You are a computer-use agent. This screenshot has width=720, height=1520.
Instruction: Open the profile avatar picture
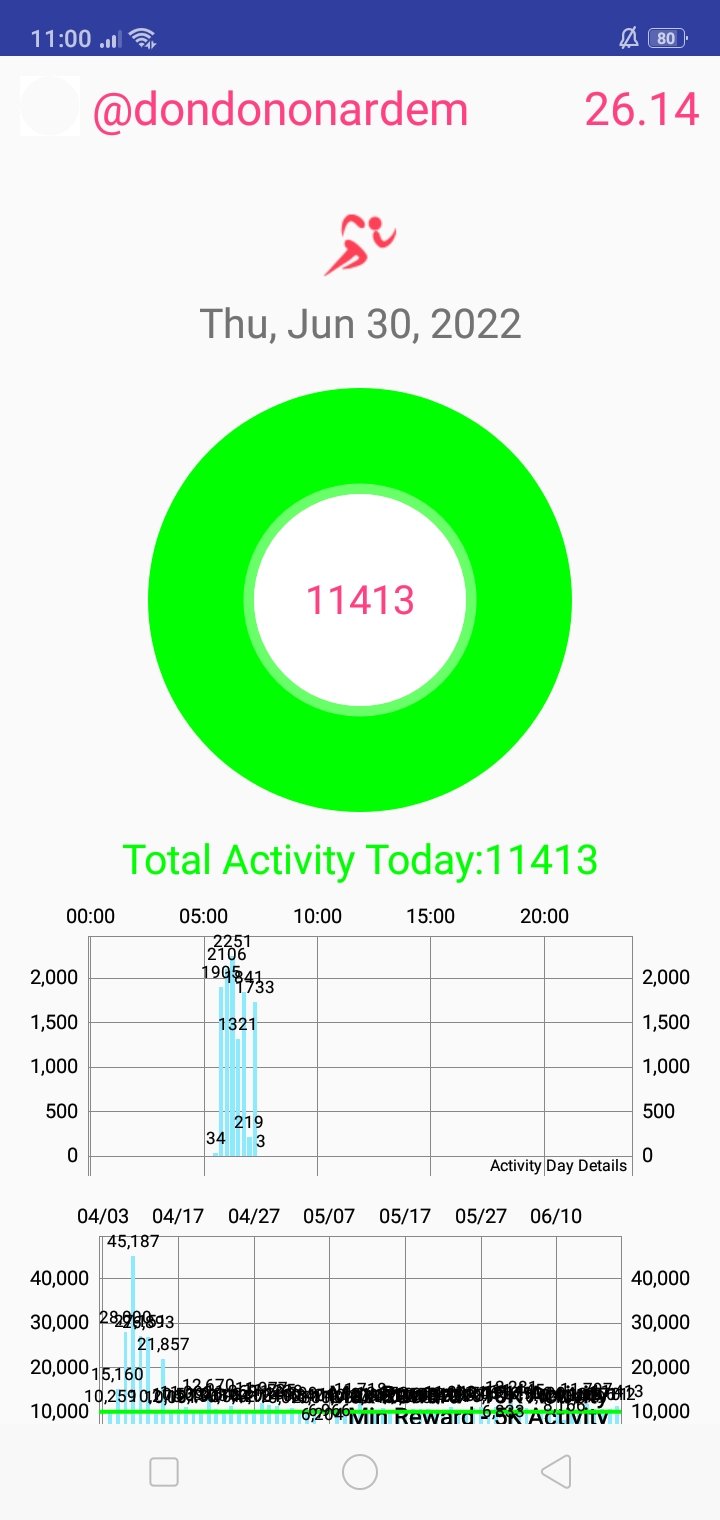click(x=50, y=106)
